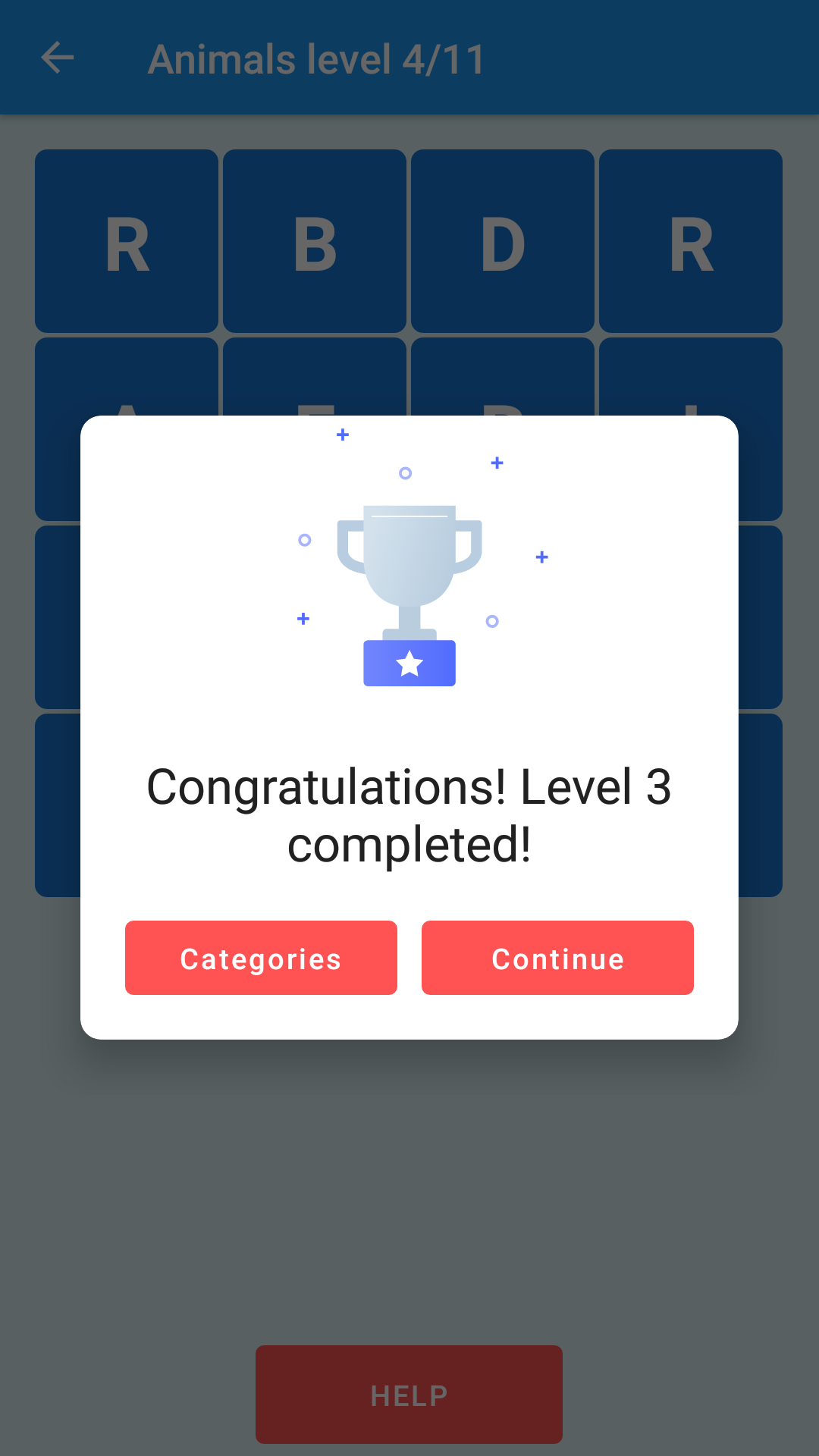Tap Continue to start the next level
The image size is (819, 1456).
click(x=557, y=958)
